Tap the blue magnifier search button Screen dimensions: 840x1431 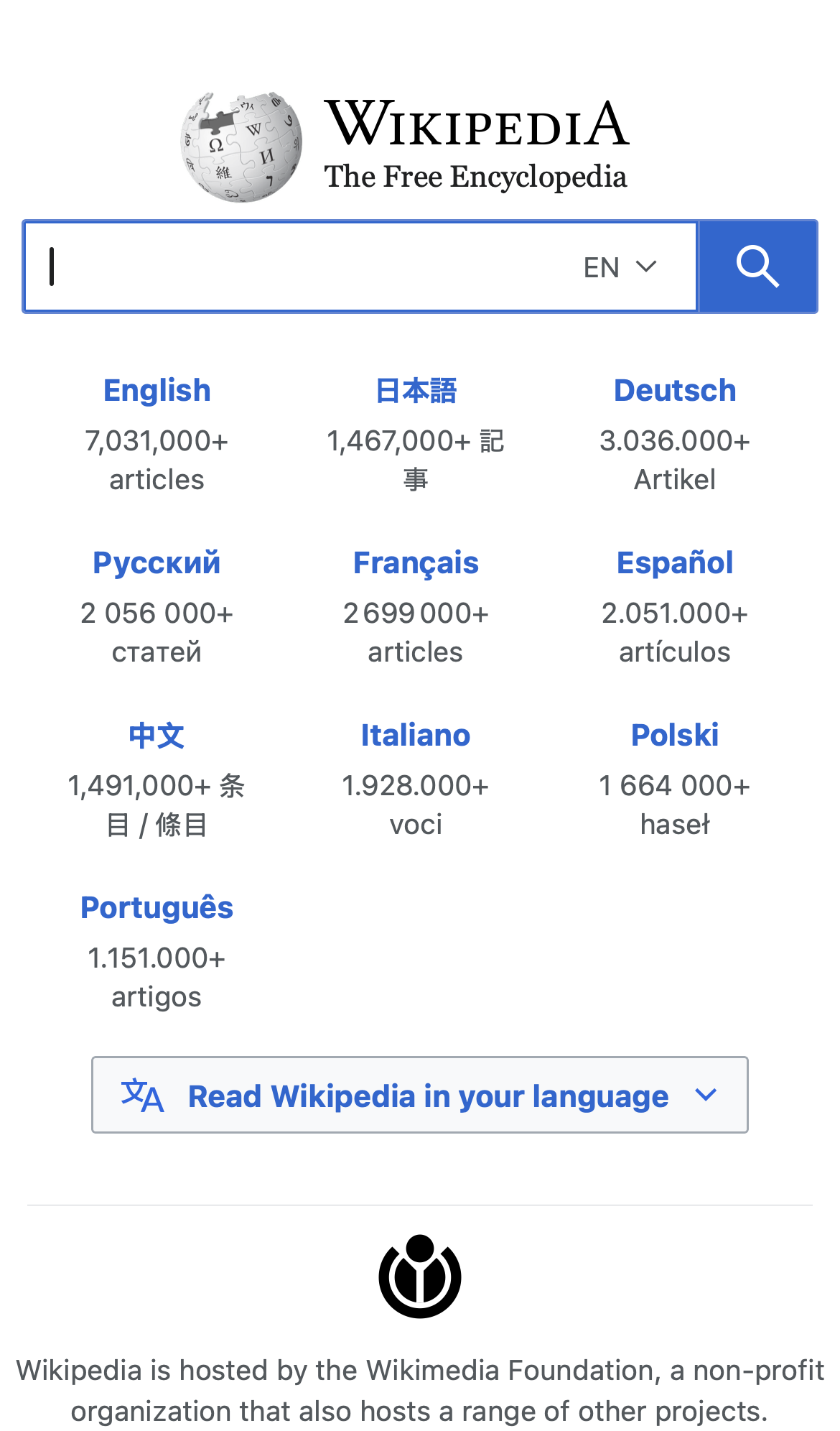tap(757, 267)
